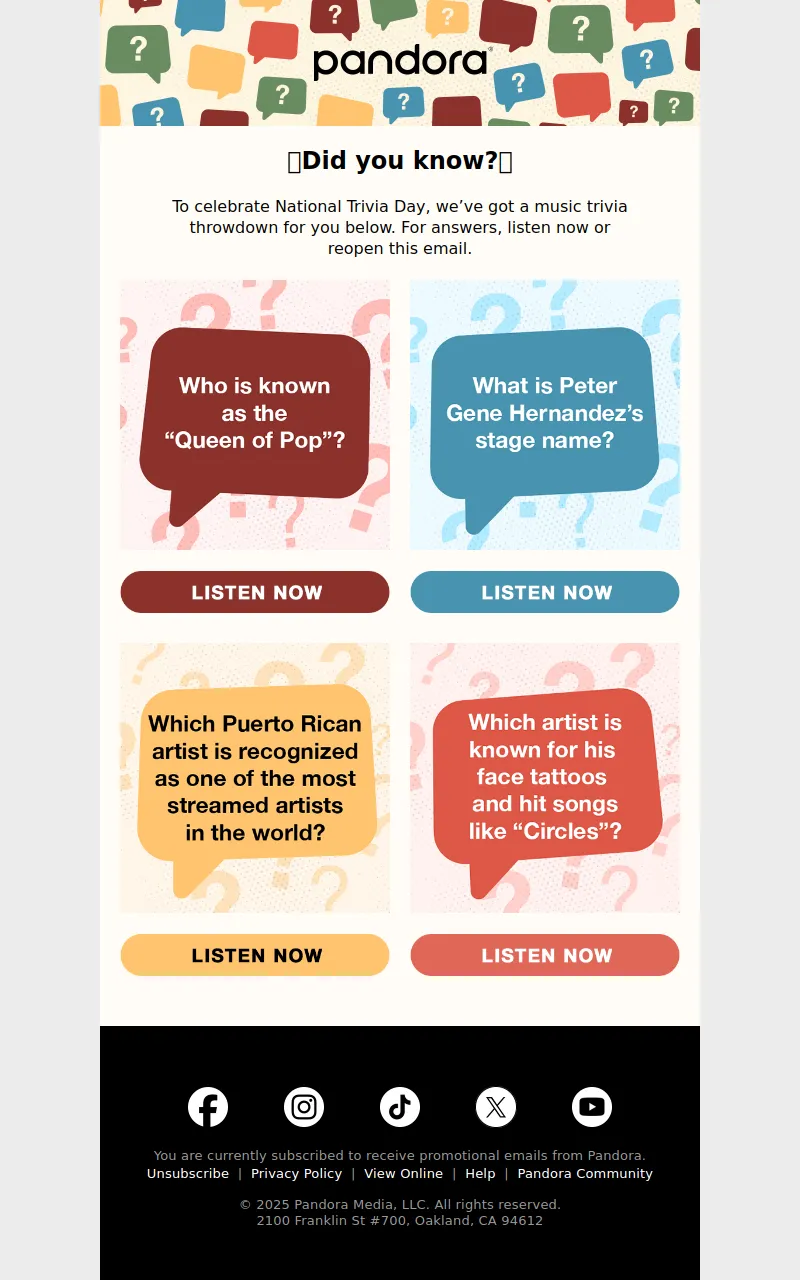Open the Peter Gene Hernandez stage name card
This screenshot has width=800, height=1280.
pos(545,414)
